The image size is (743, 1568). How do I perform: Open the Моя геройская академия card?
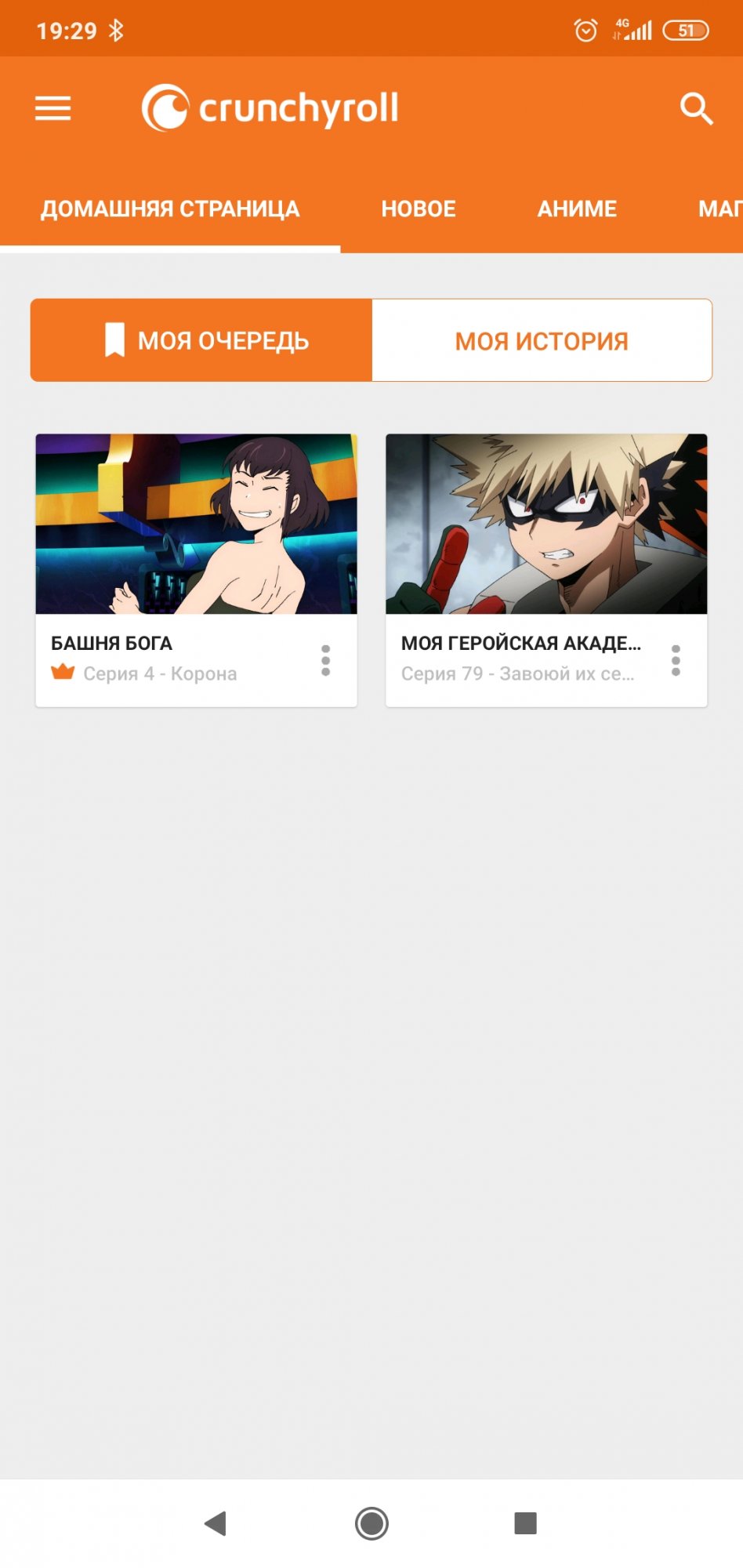pyautogui.click(x=546, y=570)
